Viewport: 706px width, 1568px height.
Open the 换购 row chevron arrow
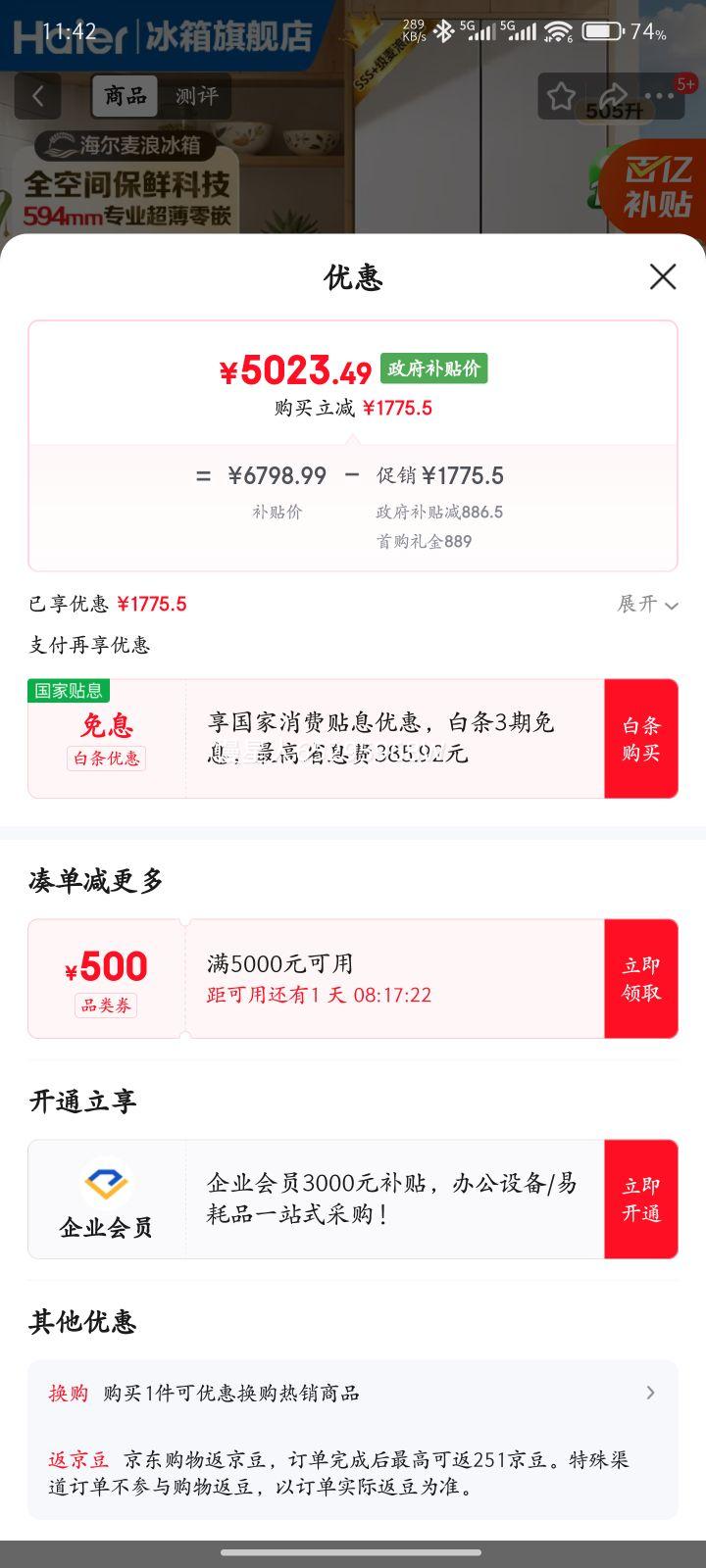click(650, 1392)
